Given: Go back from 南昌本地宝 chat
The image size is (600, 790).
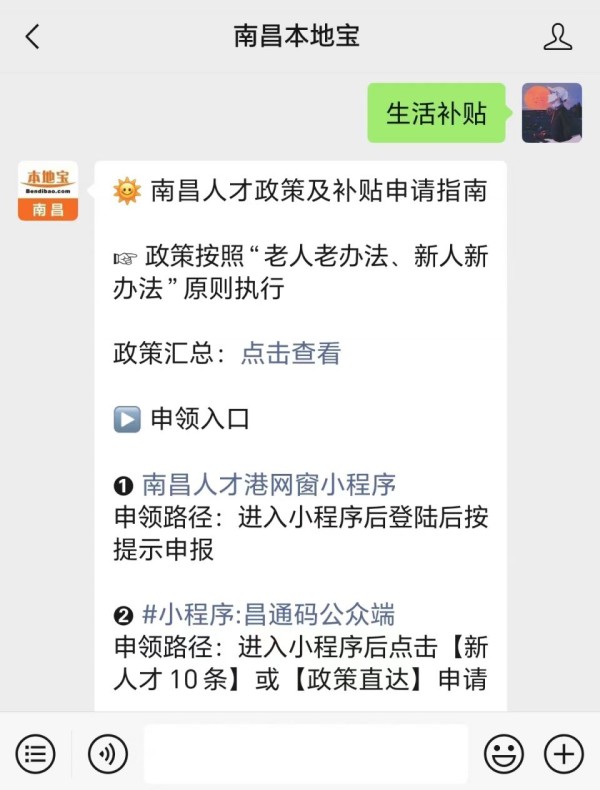Looking at the screenshot, I should (x=33, y=37).
